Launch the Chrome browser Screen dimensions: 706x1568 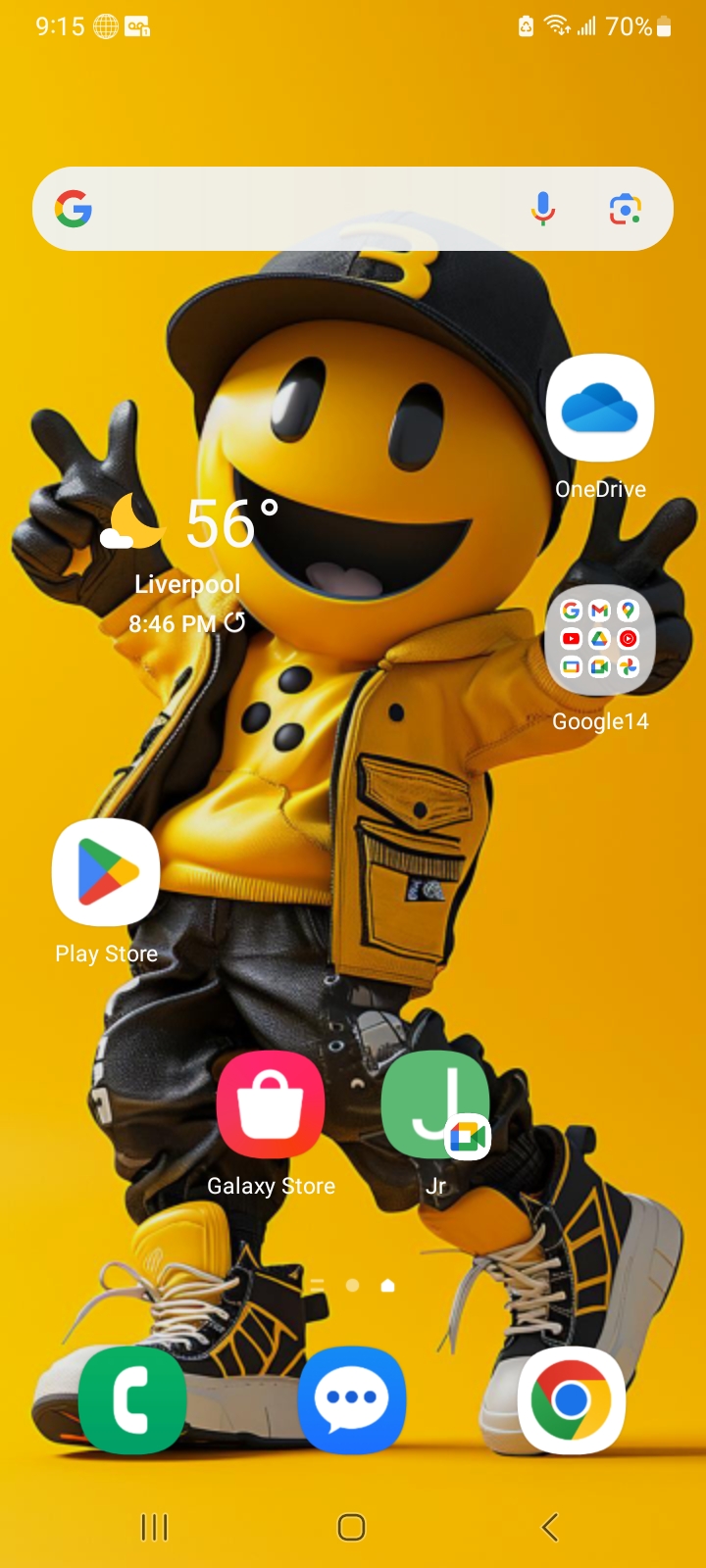571,1401
